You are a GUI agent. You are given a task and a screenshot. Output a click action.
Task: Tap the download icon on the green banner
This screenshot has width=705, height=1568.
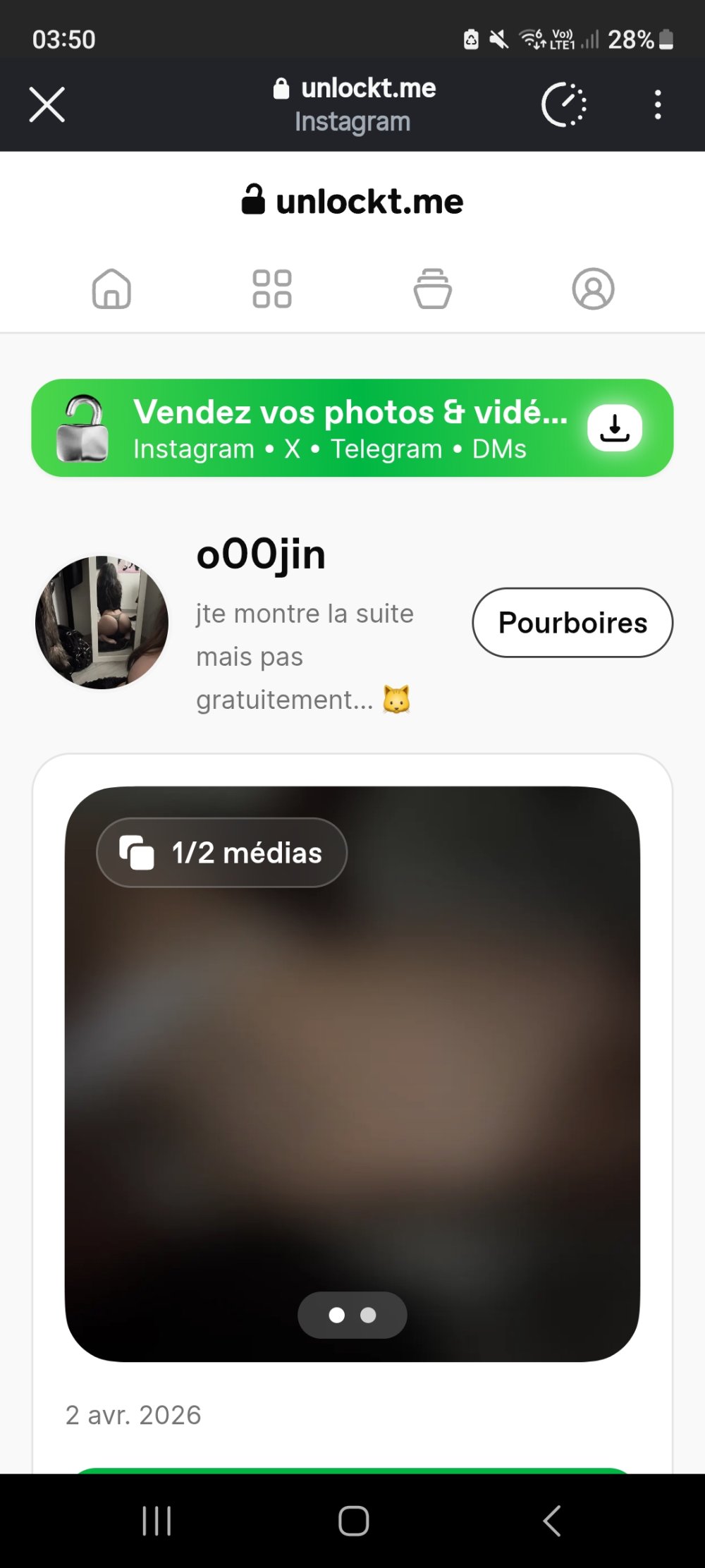614,426
